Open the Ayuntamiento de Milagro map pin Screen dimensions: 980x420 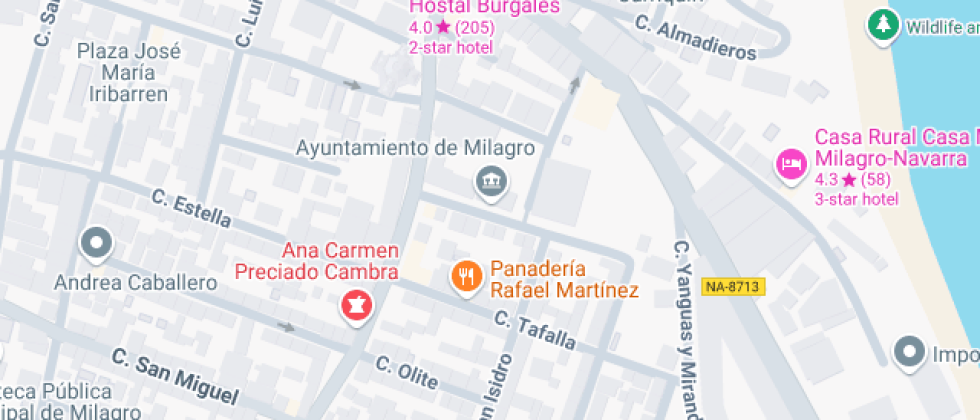[x=490, y=182]
